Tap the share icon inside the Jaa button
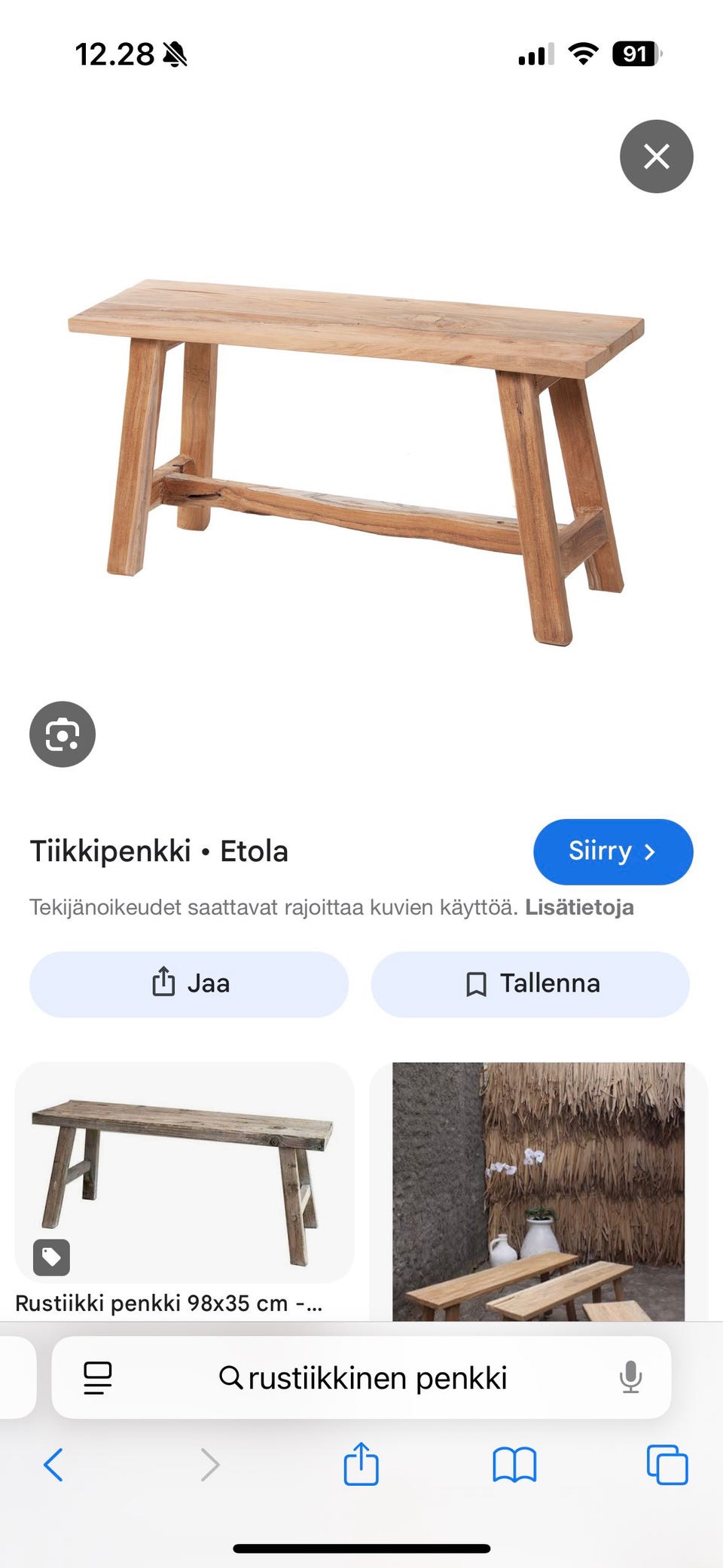Viewport: 723px width, 1568px height. tap(163, 983)
